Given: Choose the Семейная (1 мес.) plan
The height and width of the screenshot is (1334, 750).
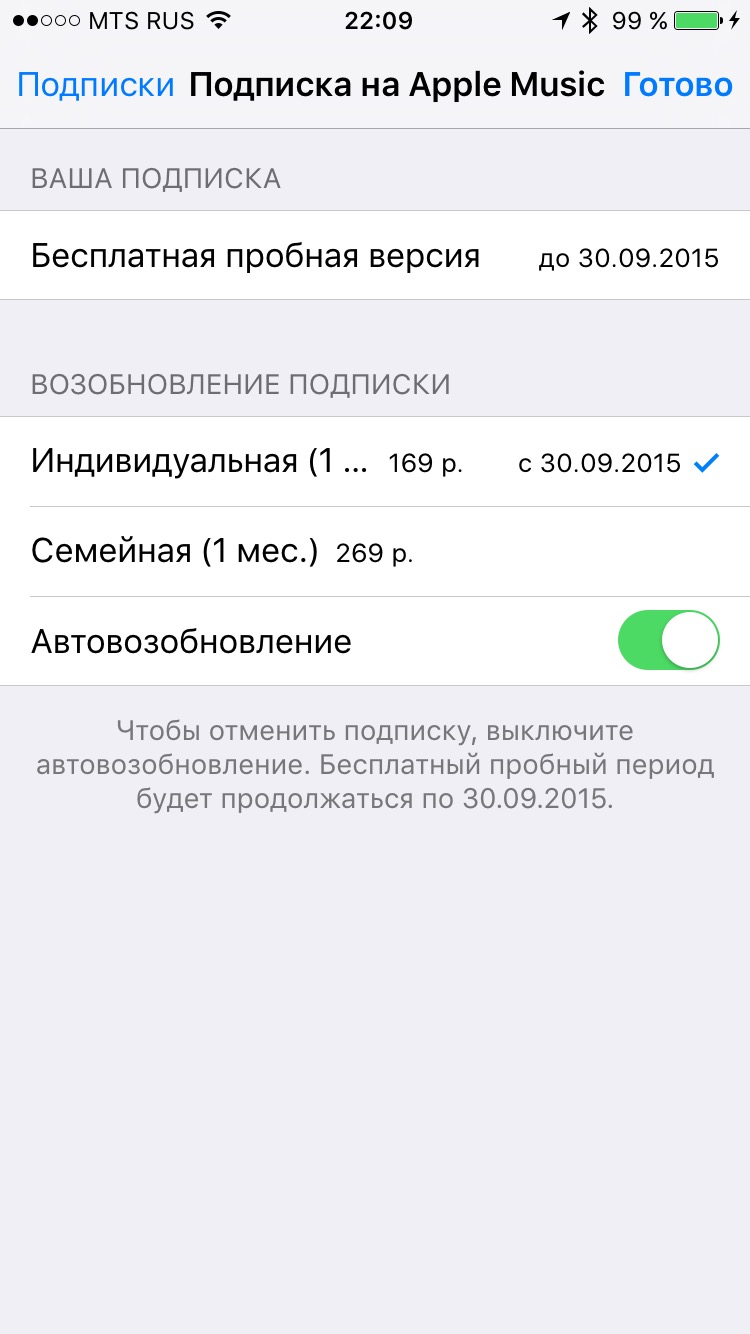Looking at the screenshot, I should coord(374,552).
